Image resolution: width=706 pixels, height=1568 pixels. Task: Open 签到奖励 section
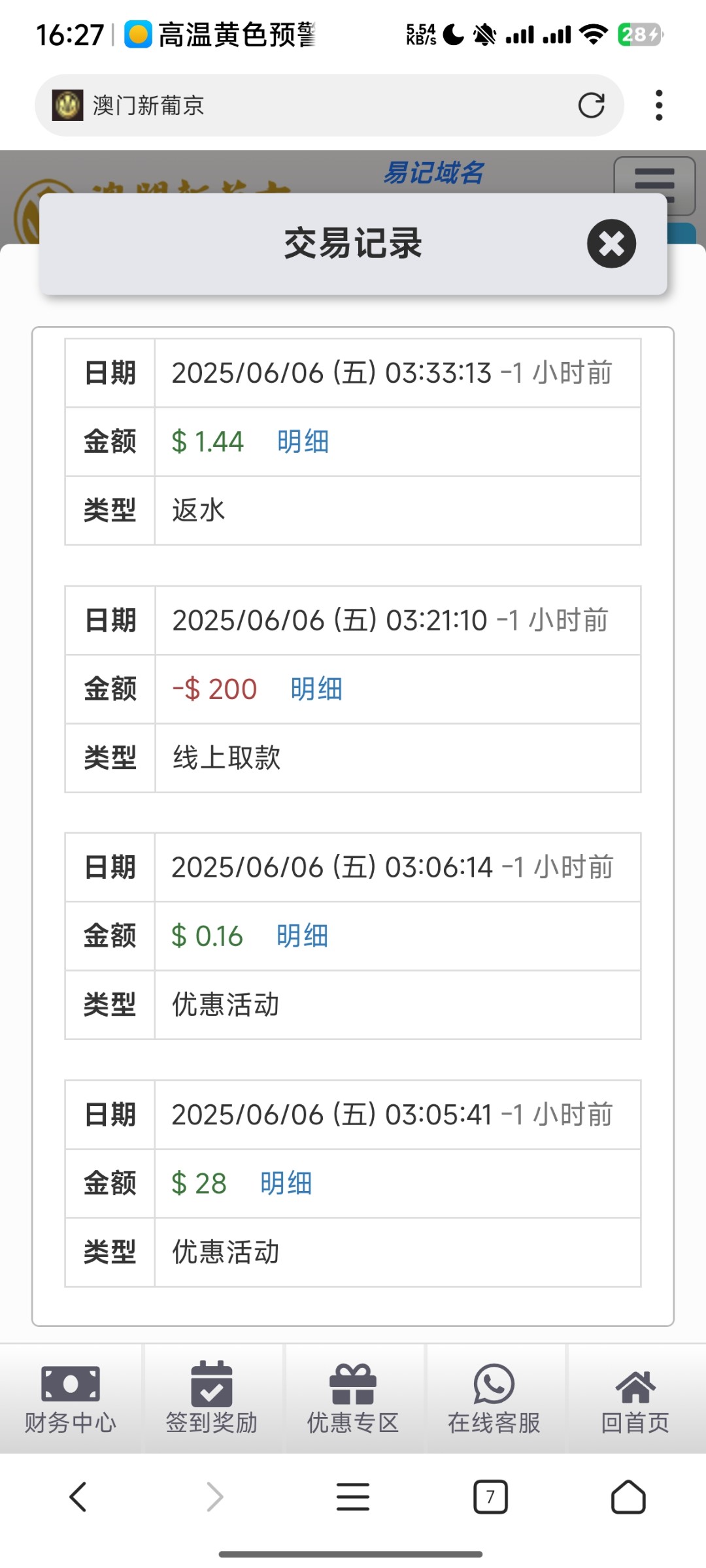[x=212, y=1399]
